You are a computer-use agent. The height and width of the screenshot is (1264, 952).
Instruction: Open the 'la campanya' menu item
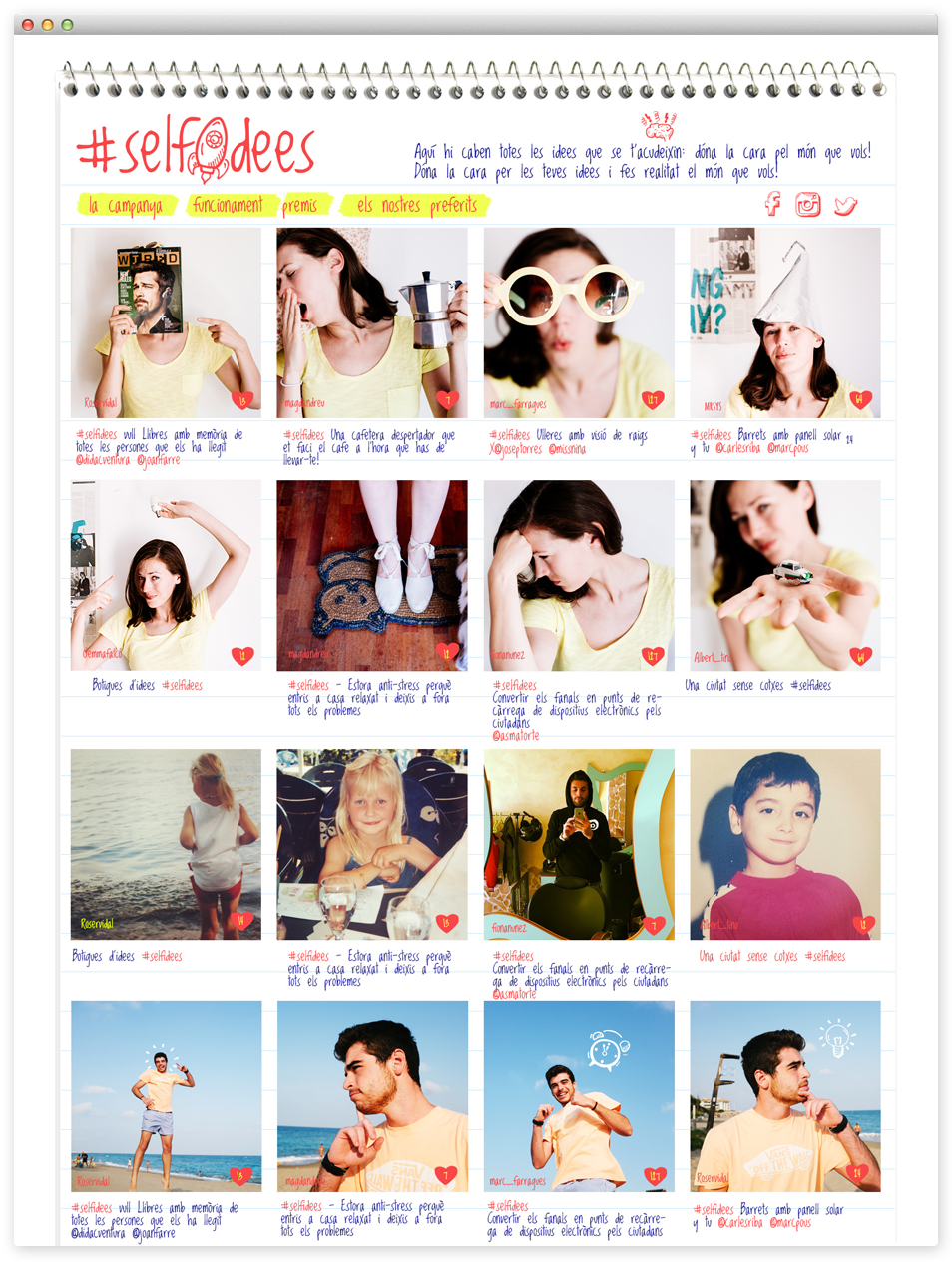[x=124, y=206]
